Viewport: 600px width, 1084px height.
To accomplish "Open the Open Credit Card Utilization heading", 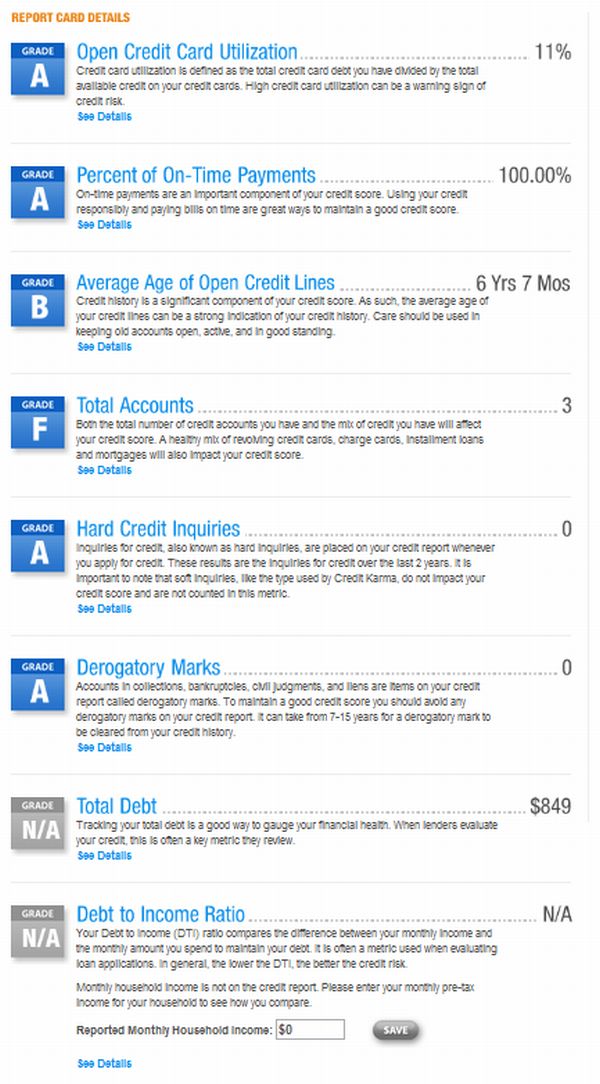I will pyautogui.click(x=187, y=52).
